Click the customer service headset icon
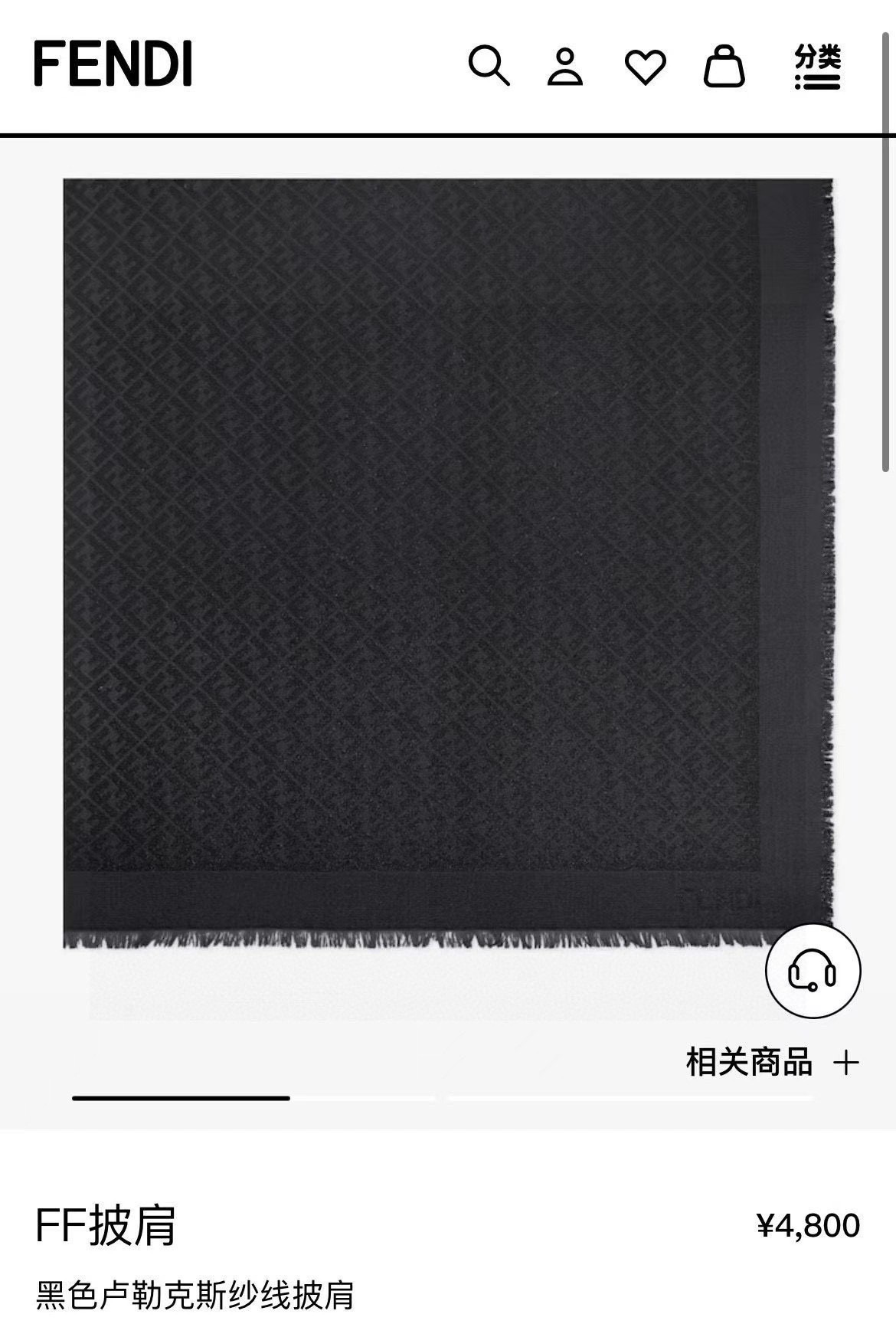 [x=814, y=970]
